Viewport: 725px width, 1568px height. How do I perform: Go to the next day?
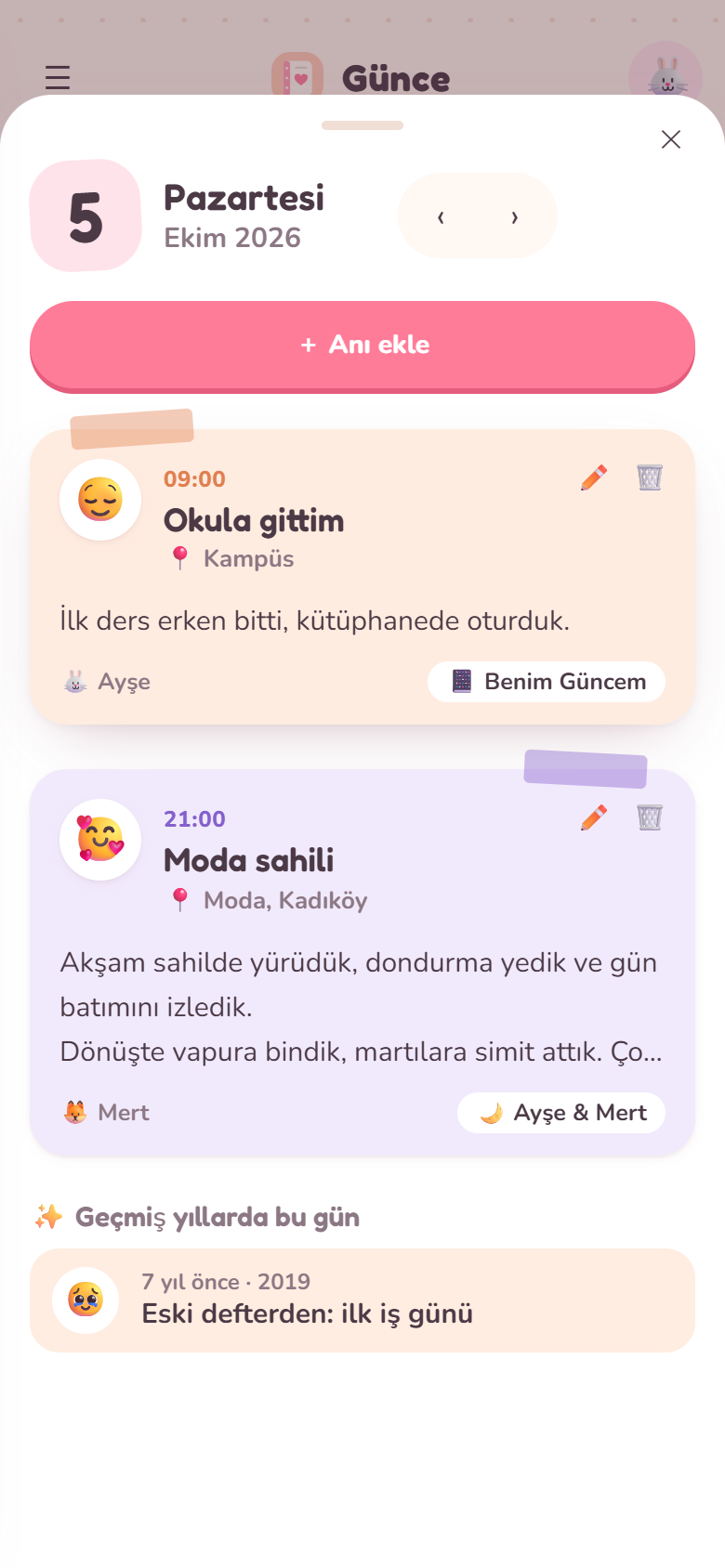click(515, 217)
